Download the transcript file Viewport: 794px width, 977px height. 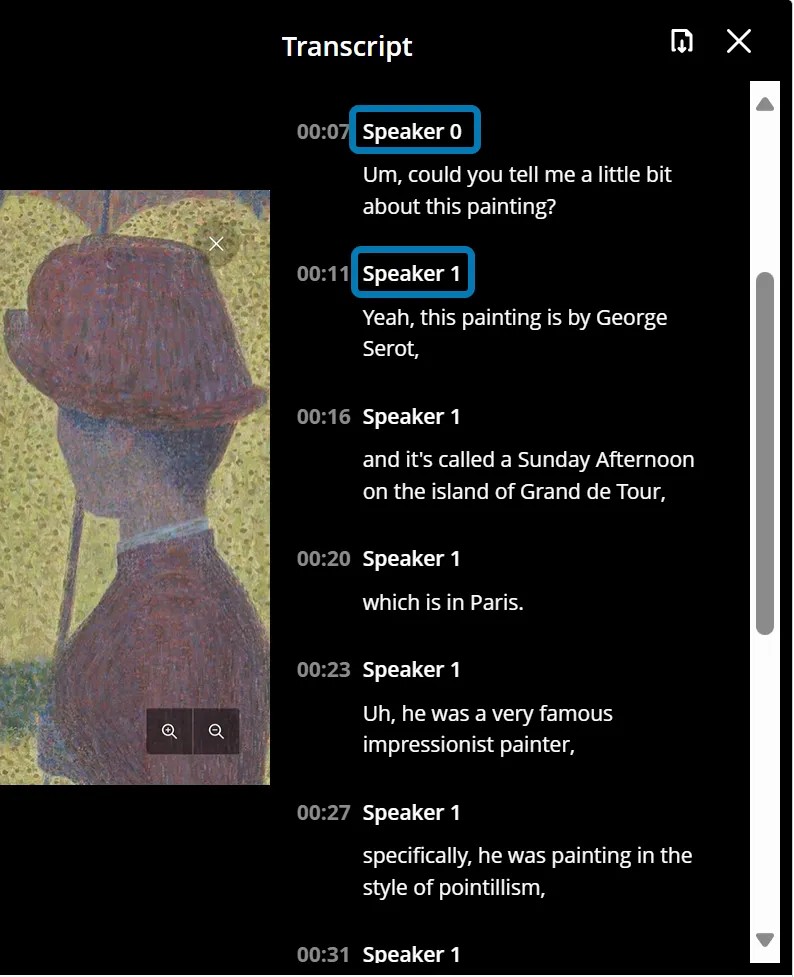pyautogui.click(x=681, y=41)
